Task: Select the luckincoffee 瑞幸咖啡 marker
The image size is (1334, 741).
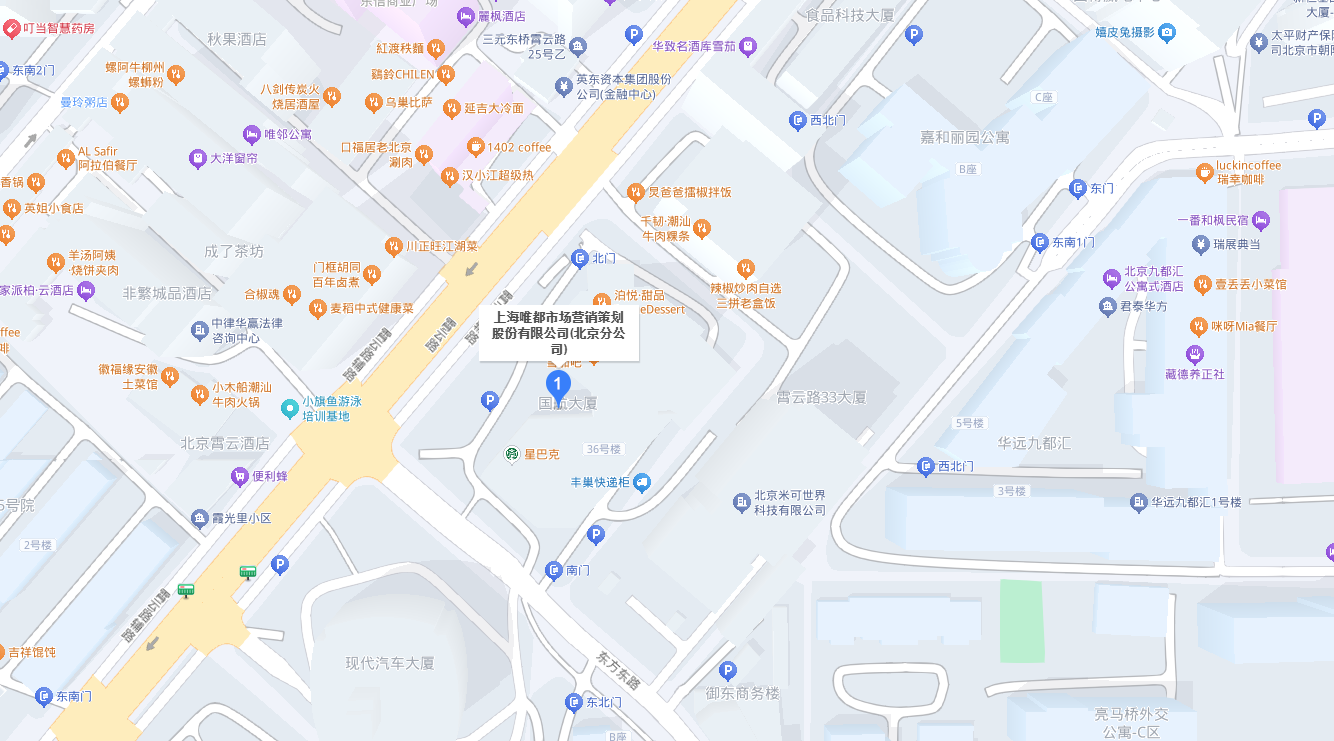Action: point(1205,173)
